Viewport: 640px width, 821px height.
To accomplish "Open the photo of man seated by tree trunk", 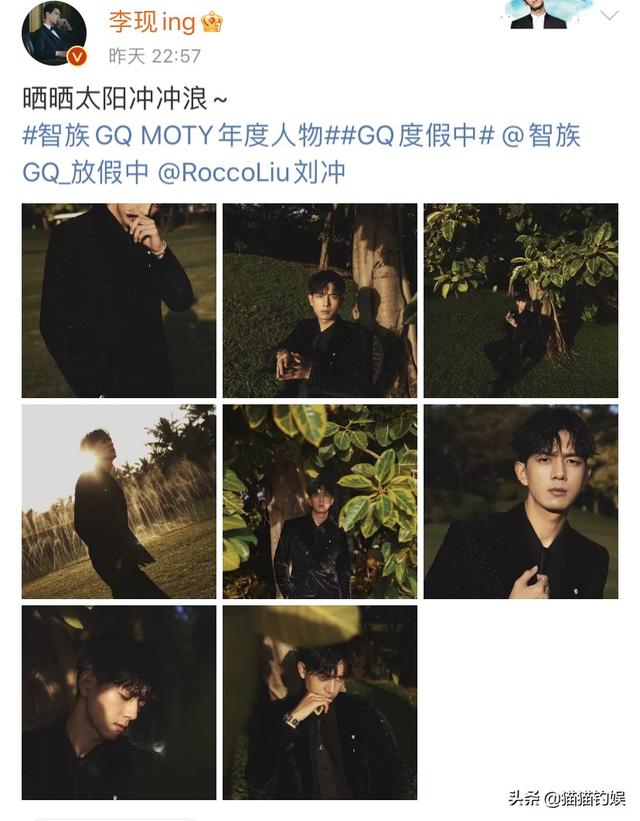I will point(319,300).
